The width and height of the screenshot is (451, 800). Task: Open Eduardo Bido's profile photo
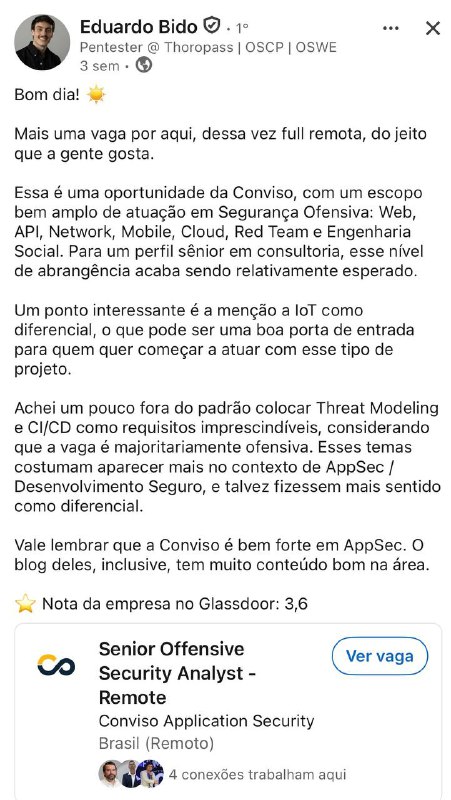pyautogui.click(x=42, y=42)
